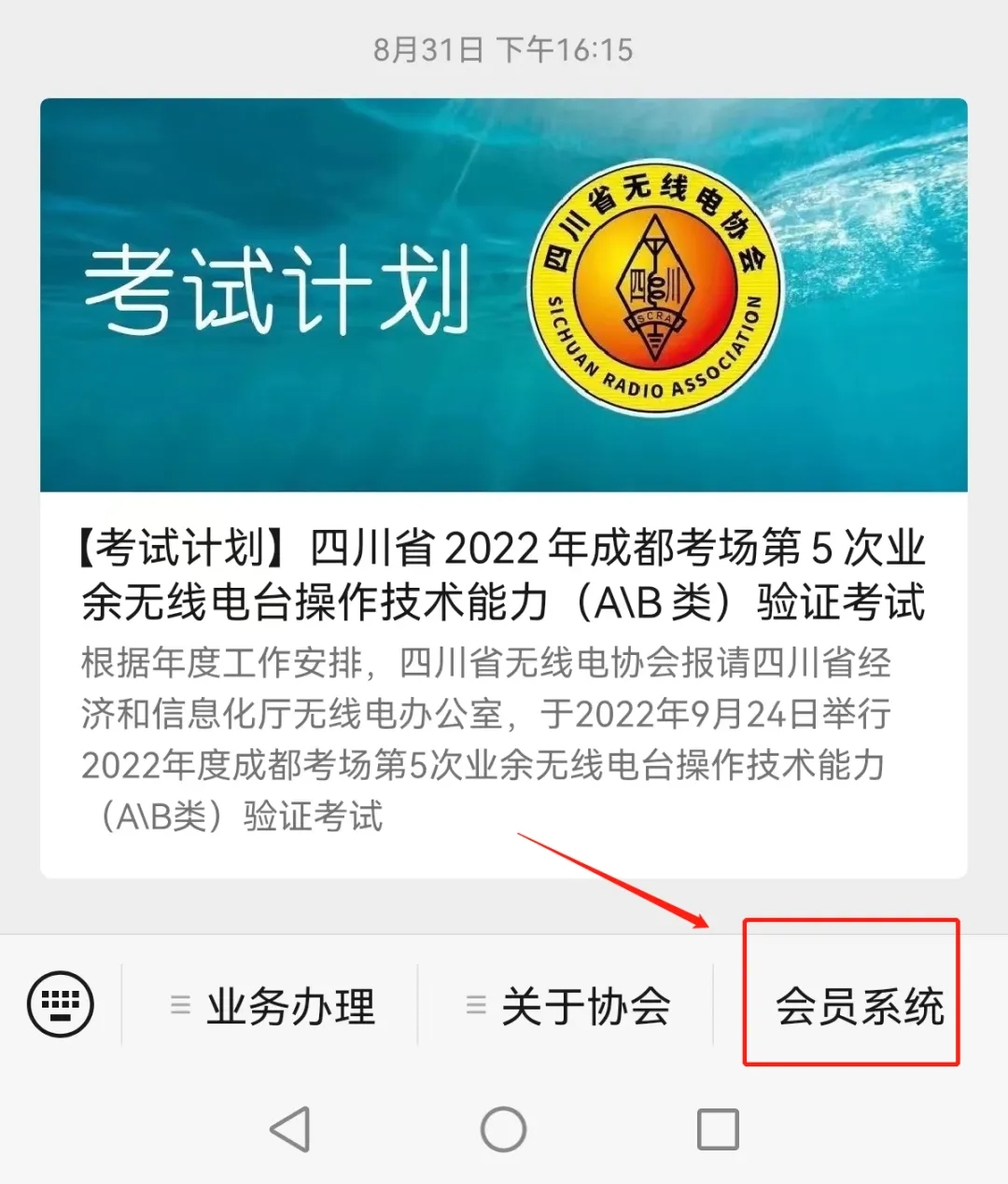Open 会员系统
Viewport: 1008px width, 1184px height.
click(x=859, y=1007)
